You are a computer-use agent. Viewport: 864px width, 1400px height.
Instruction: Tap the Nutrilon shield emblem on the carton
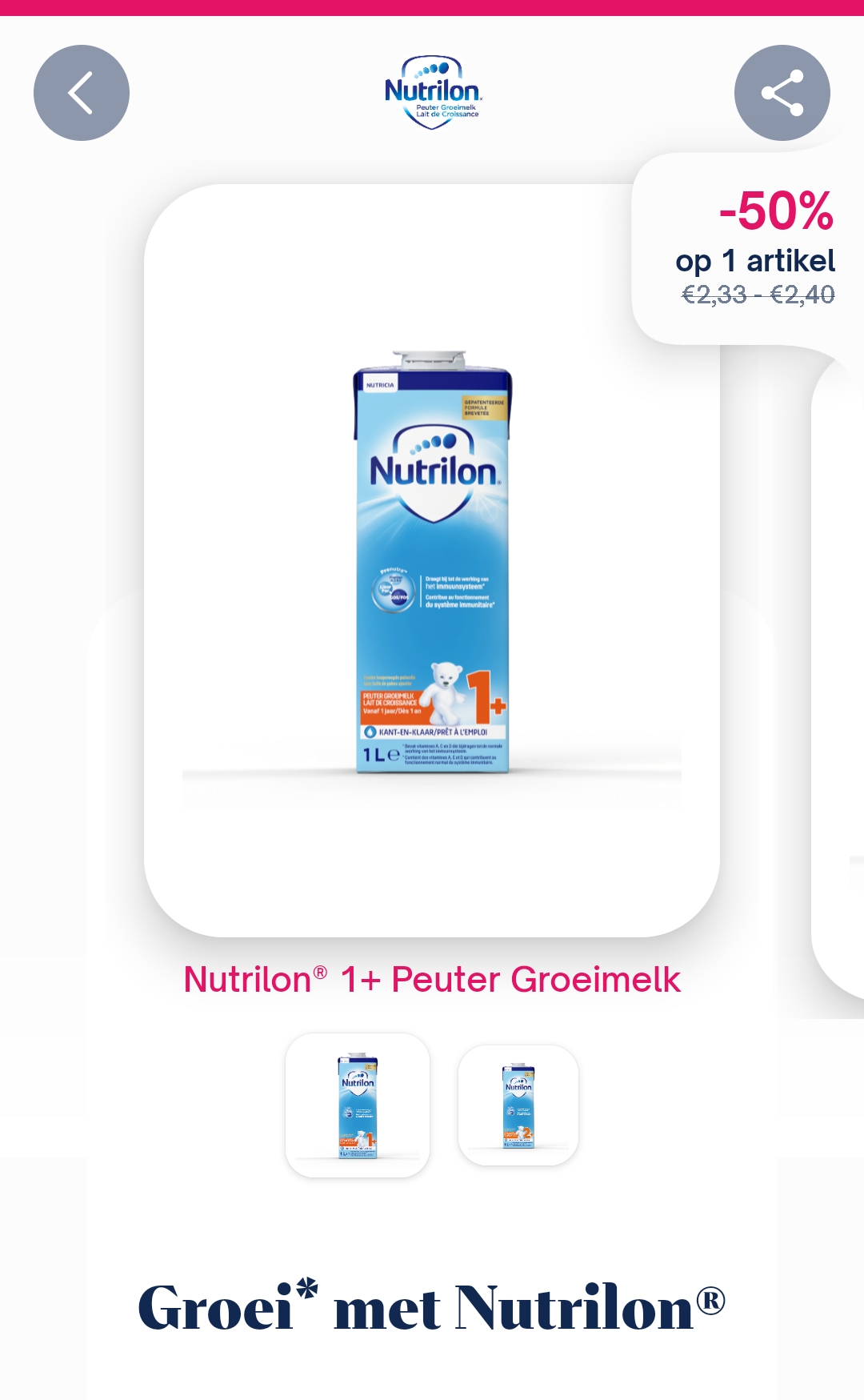click(432, 472)
